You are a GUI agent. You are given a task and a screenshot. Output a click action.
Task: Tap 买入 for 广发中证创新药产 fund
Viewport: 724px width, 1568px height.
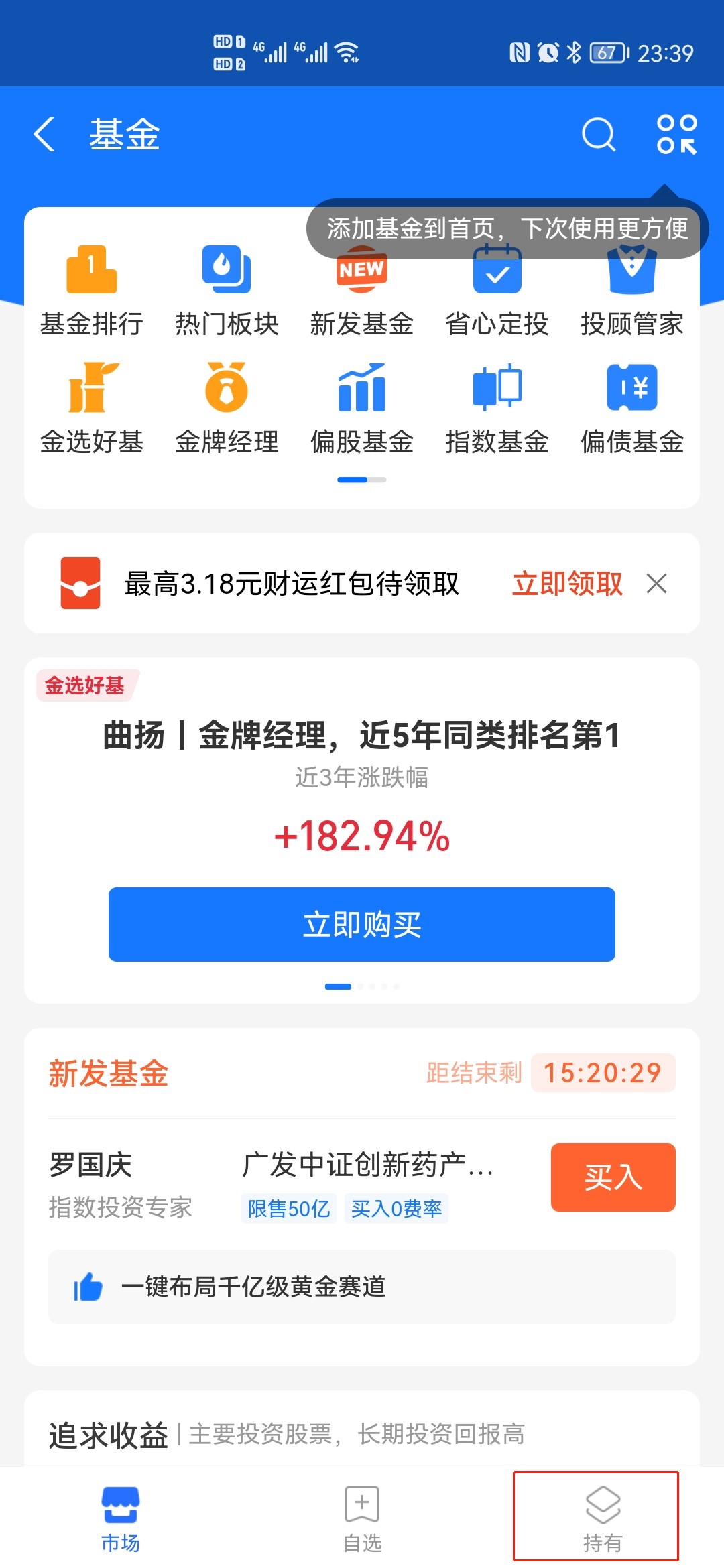pos(613,1177)
